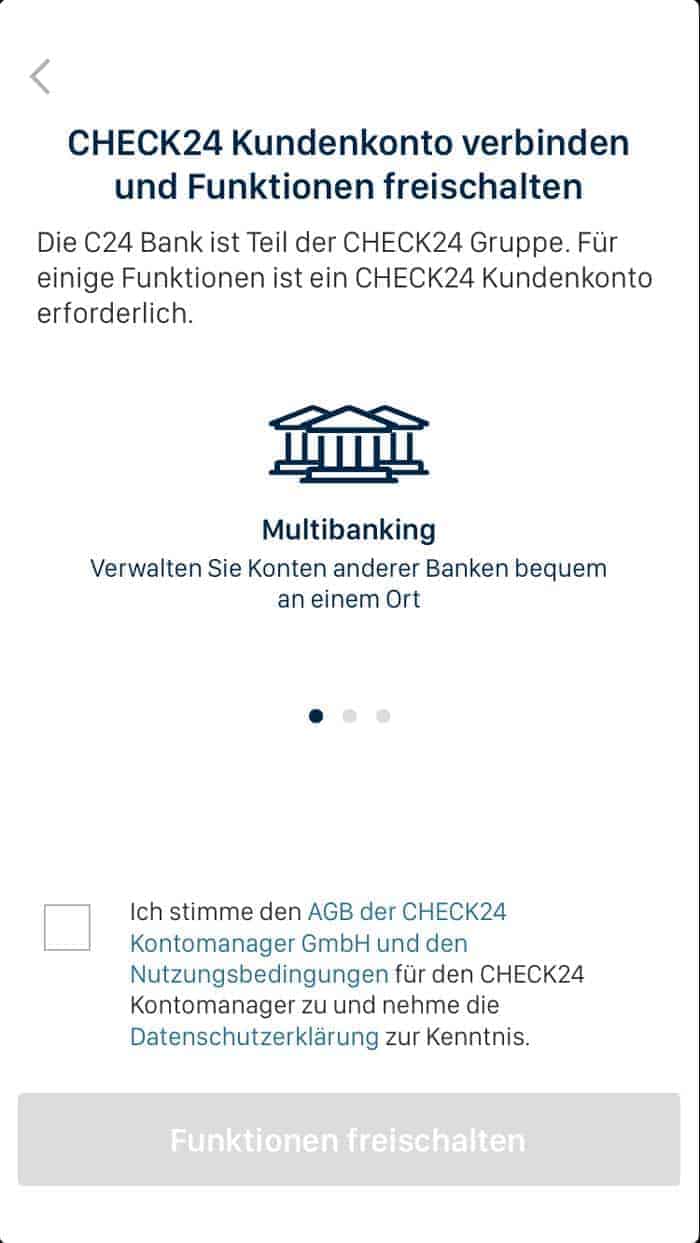Check the AGB agreement checkbox
The height and width of the screenshot is (1243, 700).
[x=67, y=927]
